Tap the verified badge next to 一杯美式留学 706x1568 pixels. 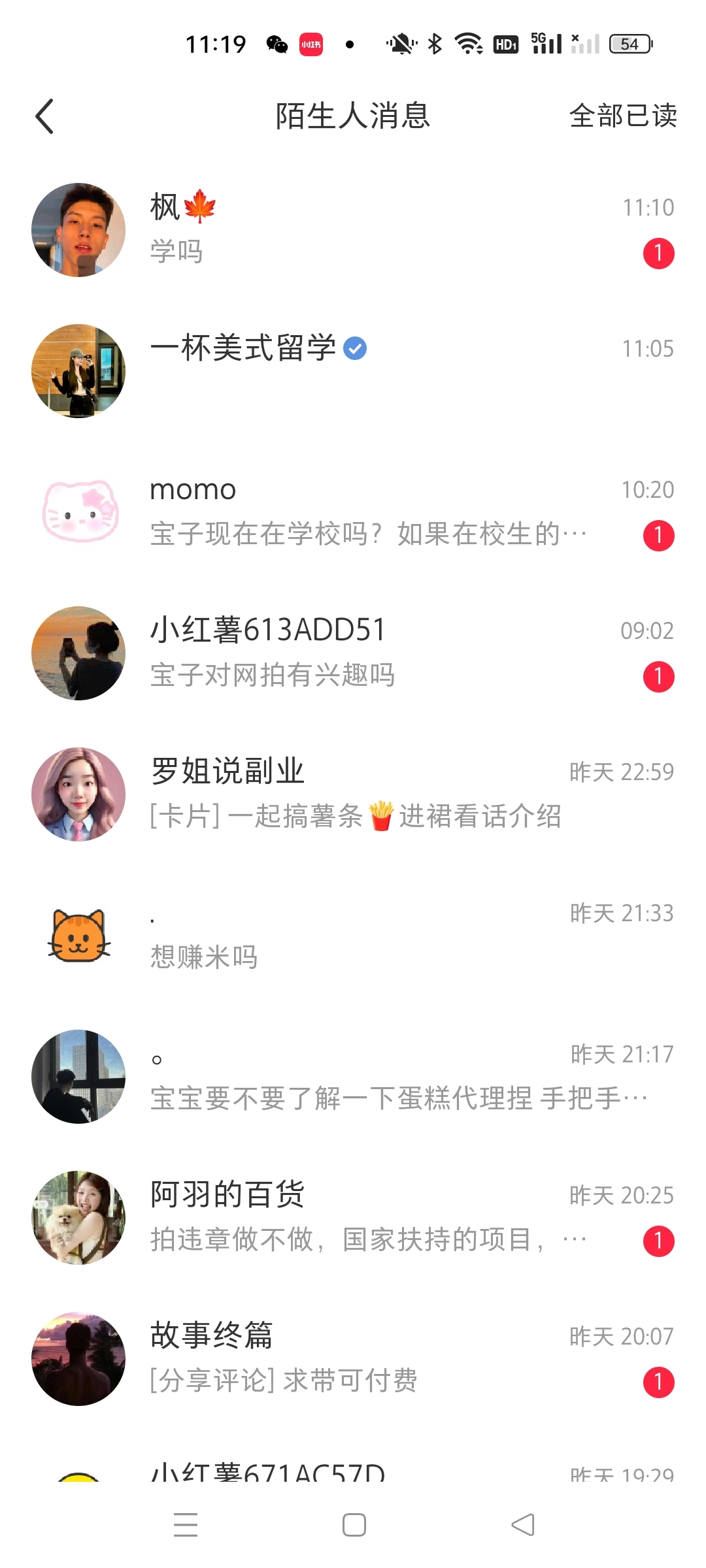(356, 348)
